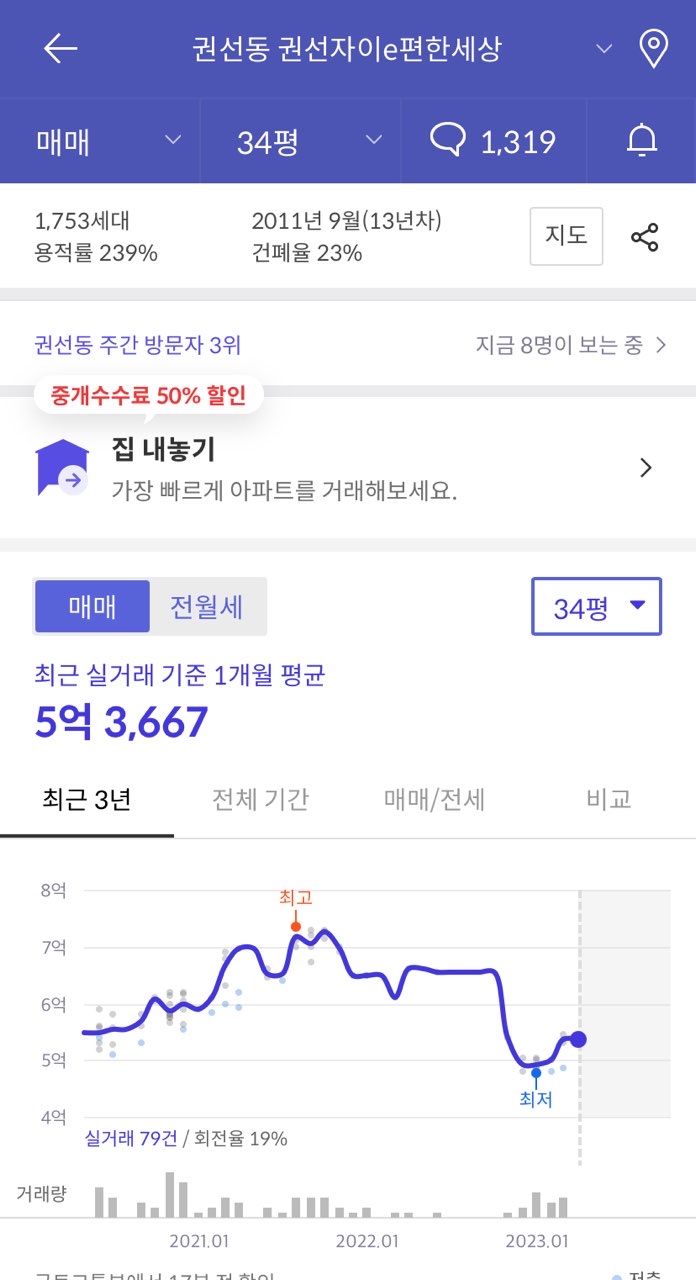Open the notification bell for this apartment

point(642,141)
